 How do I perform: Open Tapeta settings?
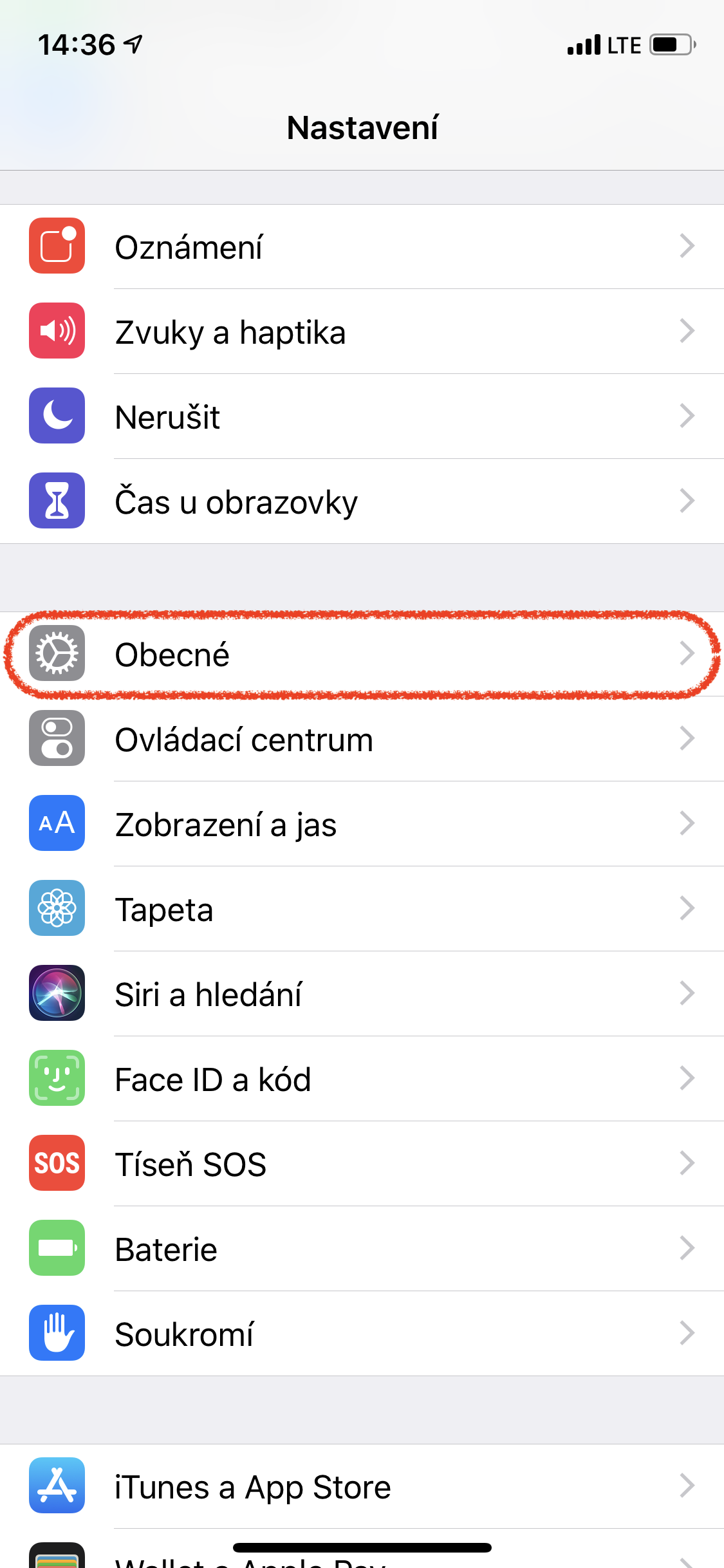point(362,909)
